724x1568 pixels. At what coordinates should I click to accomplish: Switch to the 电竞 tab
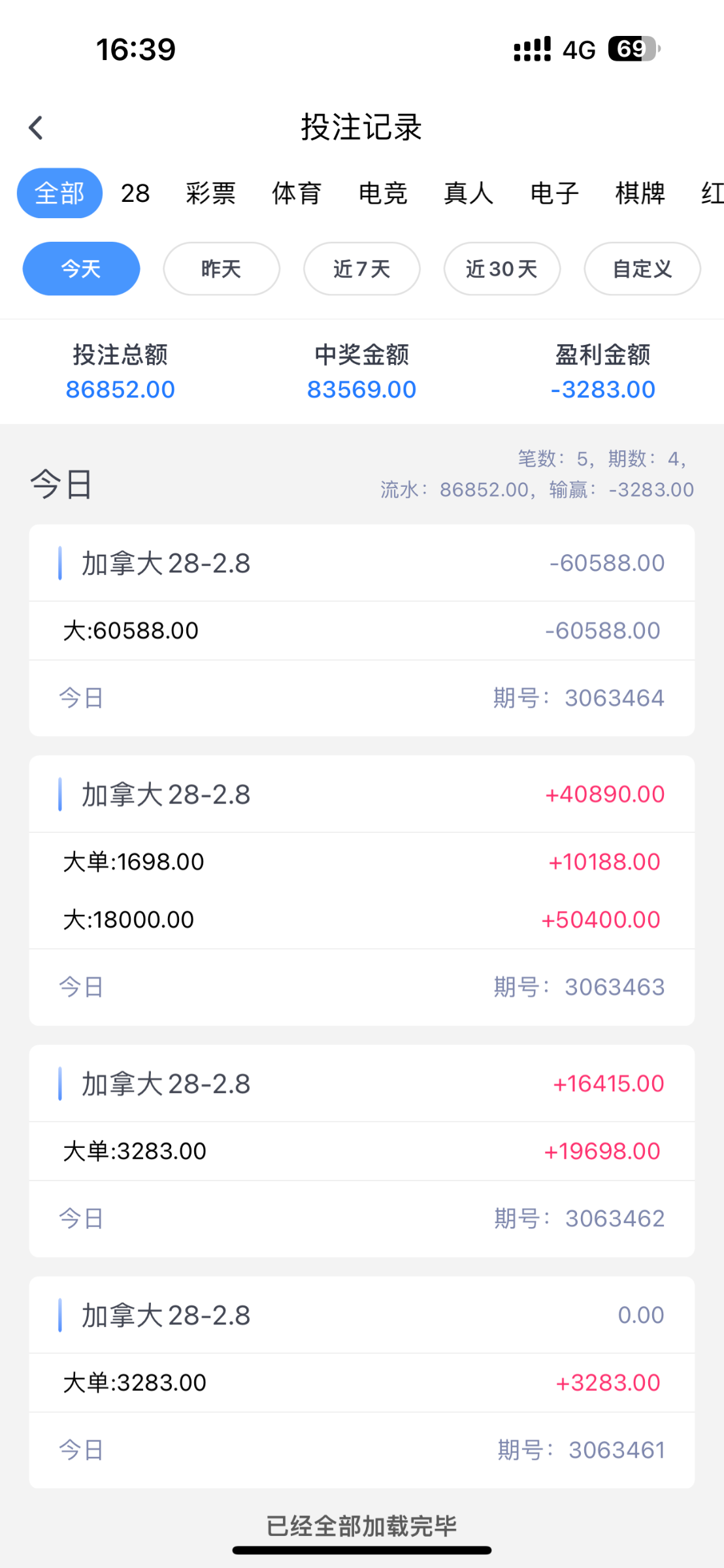pyautogui.click(x=383, y=193)
